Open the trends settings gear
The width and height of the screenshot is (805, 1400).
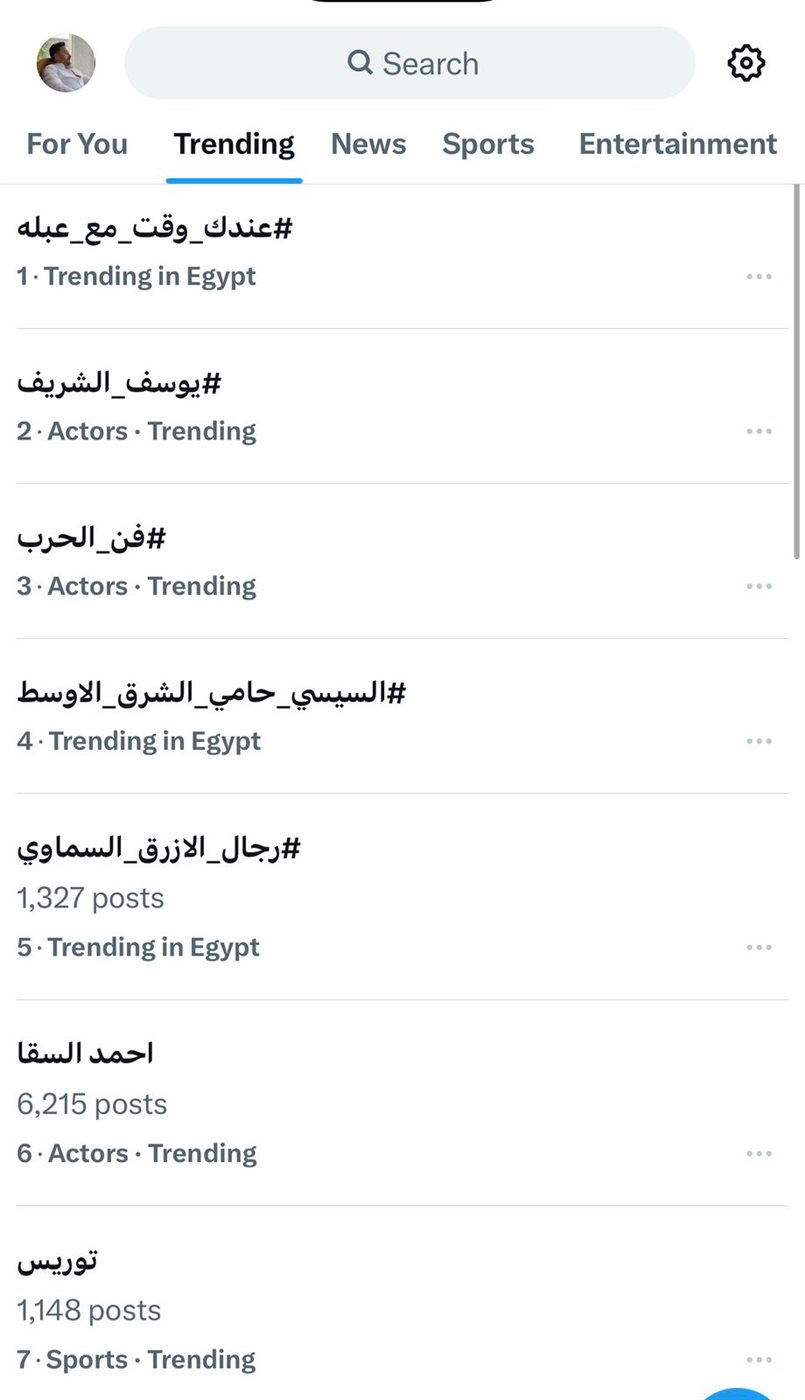(745, 63)
